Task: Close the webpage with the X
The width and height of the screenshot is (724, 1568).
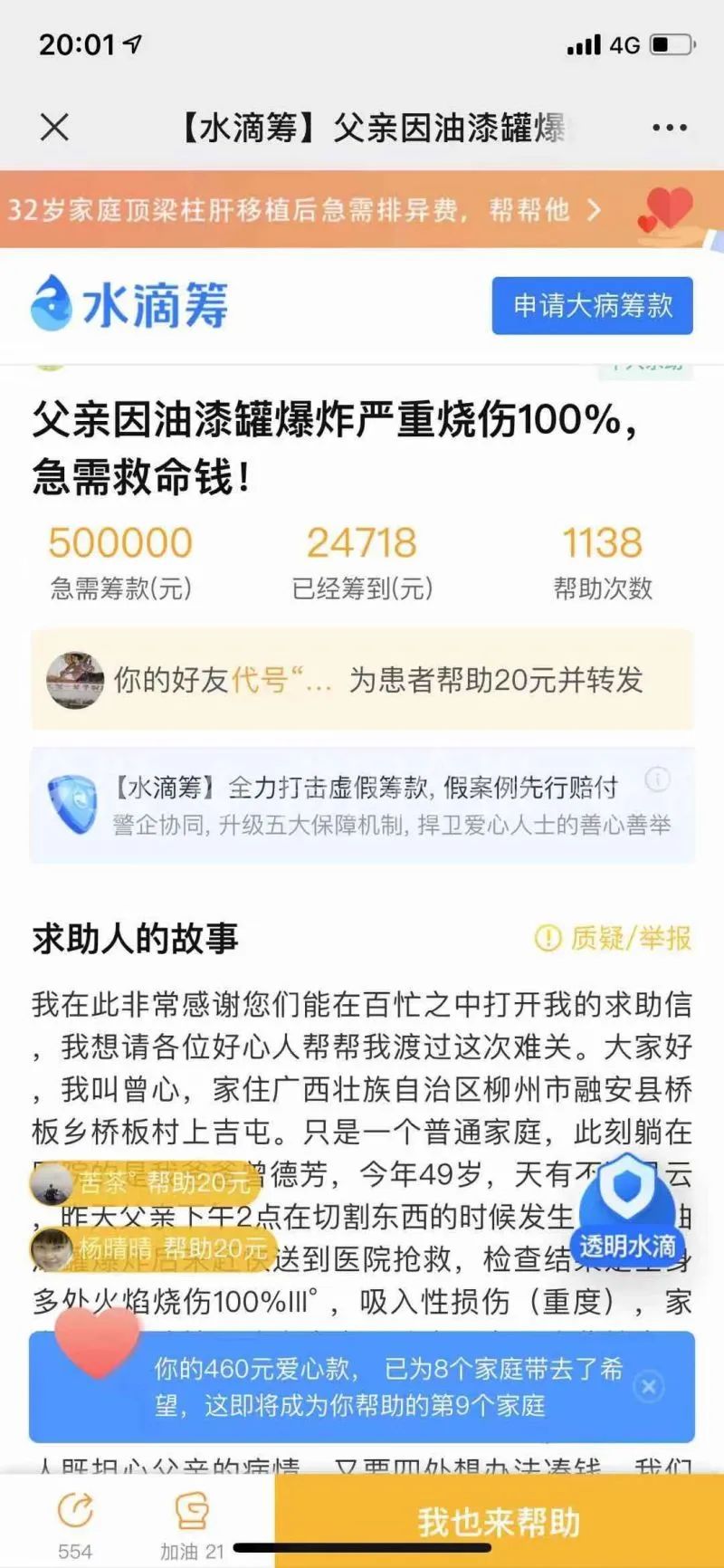Action: click(54, 128)
